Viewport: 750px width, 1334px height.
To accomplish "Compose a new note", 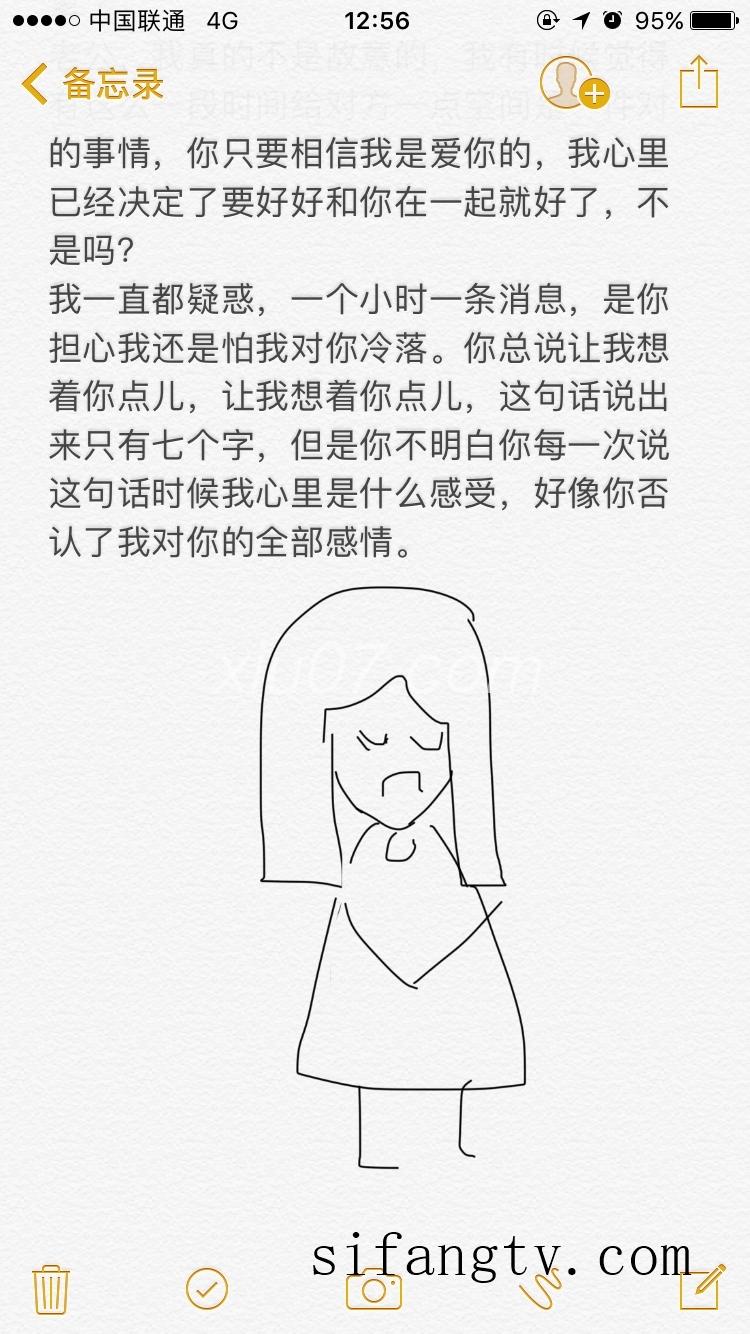I will (700, 1287).
